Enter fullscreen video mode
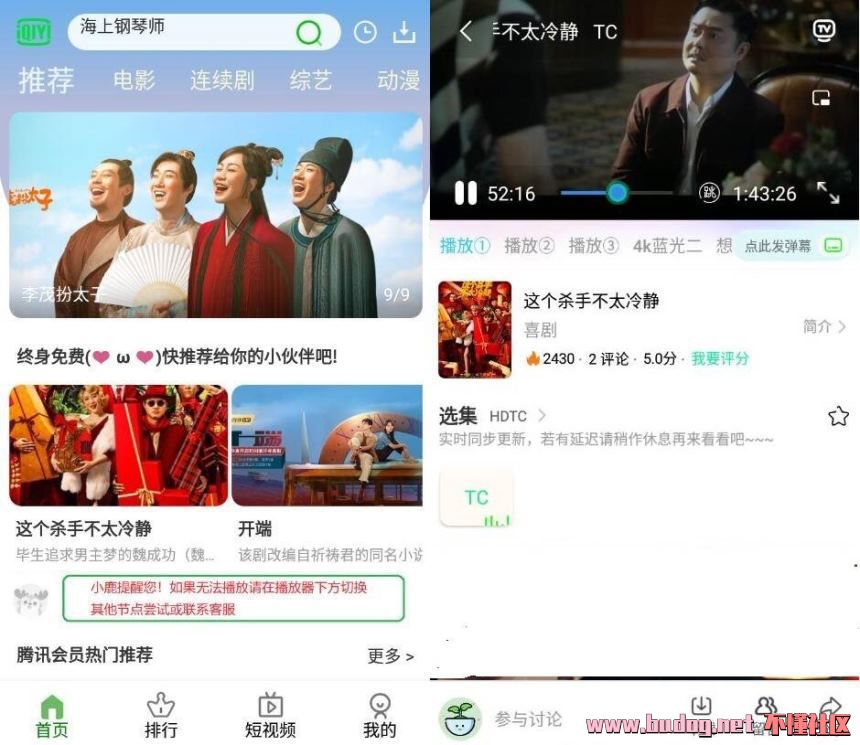This screenshot has height=745, width=860. click(828, 193)
